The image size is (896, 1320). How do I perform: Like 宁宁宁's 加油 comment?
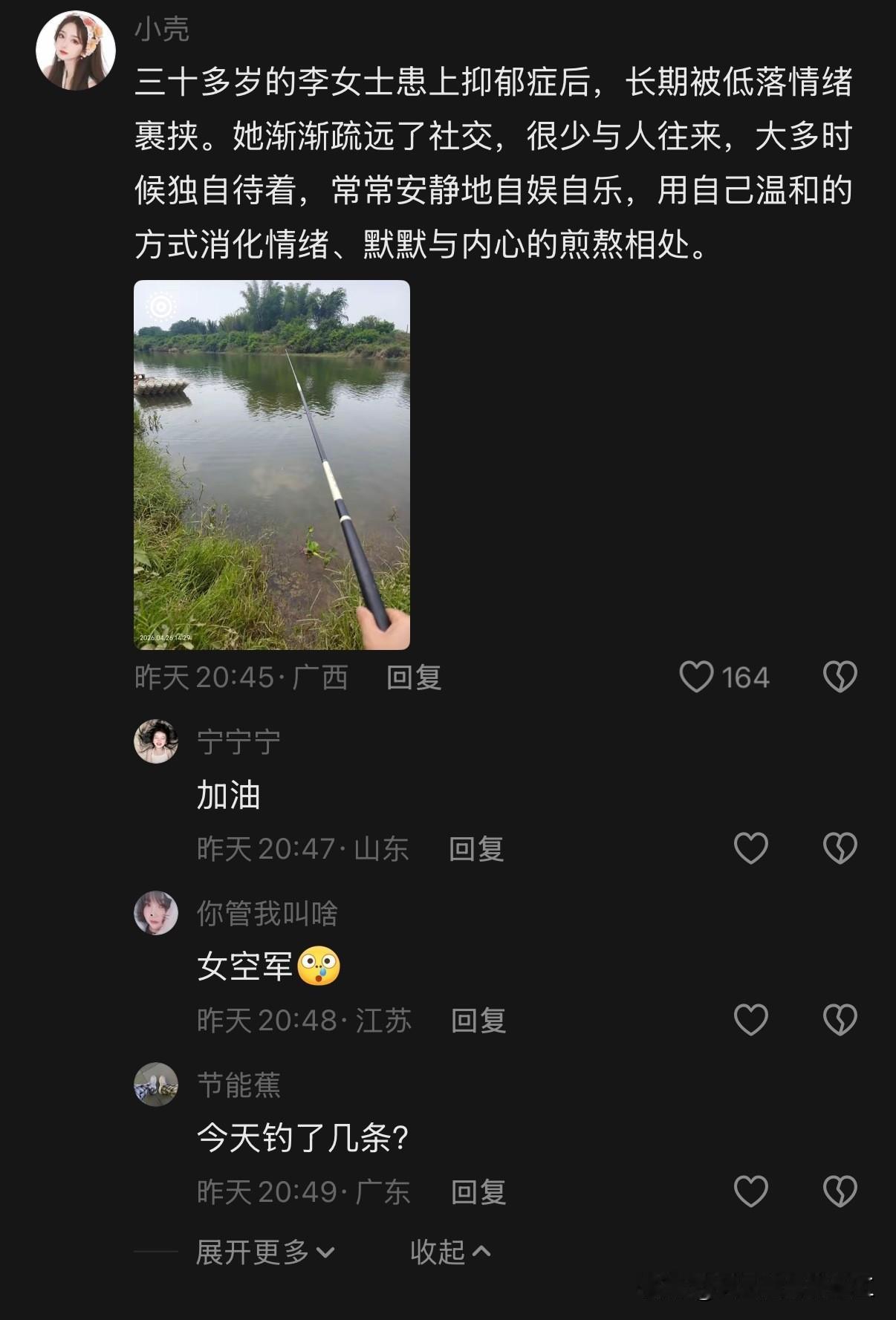coord(751,848)
